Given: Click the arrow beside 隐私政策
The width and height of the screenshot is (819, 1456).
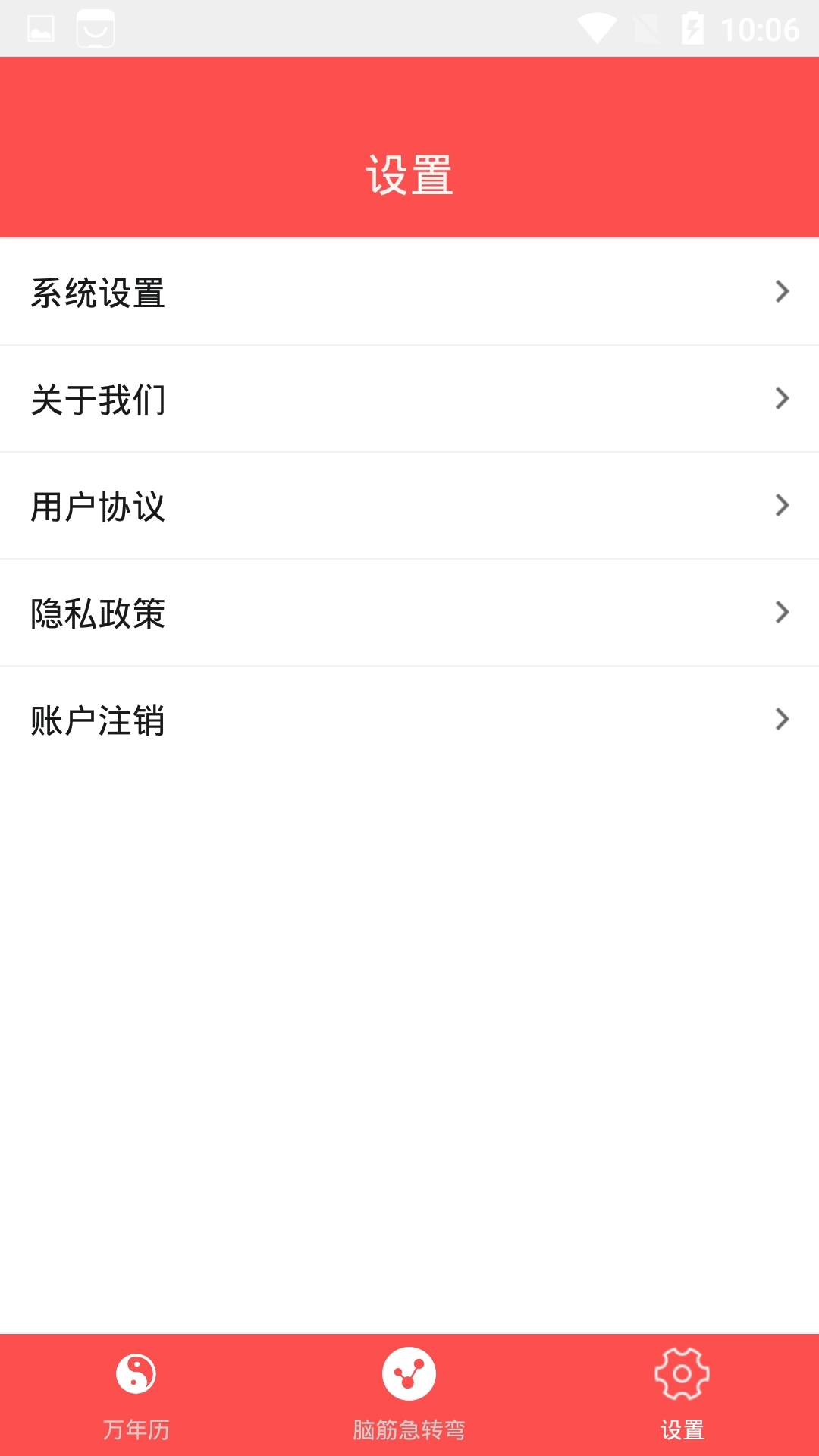Looking at the screenshot, I should pyautogui.click(x=782, y=612).
